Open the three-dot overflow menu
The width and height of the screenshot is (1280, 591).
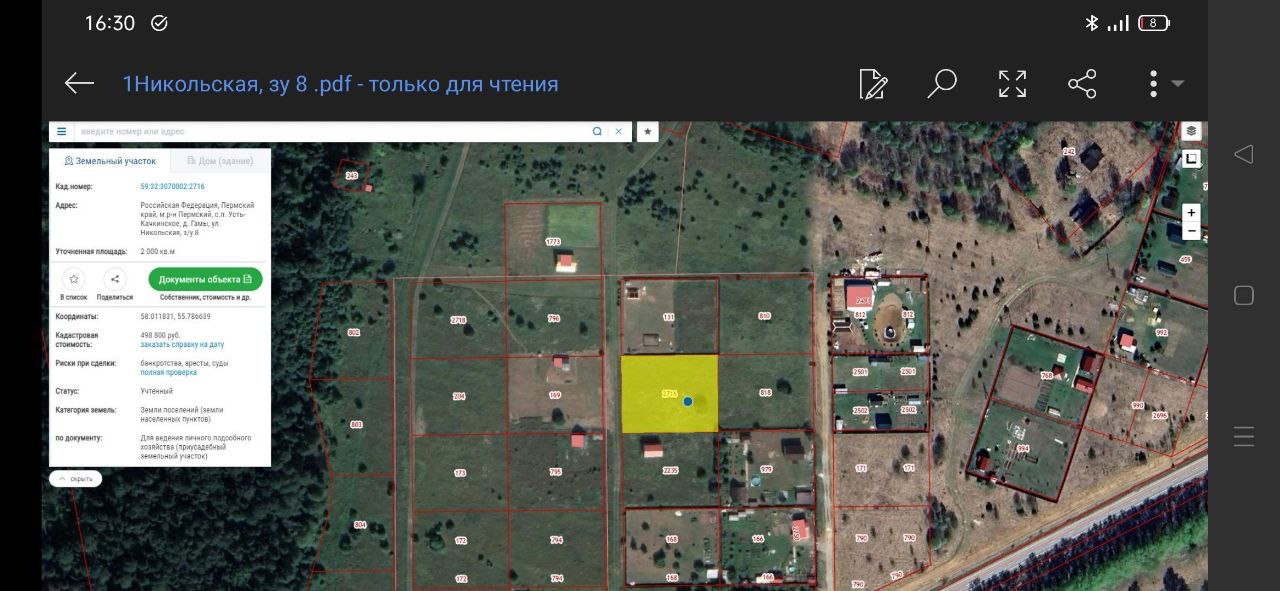click(1154, 84)
